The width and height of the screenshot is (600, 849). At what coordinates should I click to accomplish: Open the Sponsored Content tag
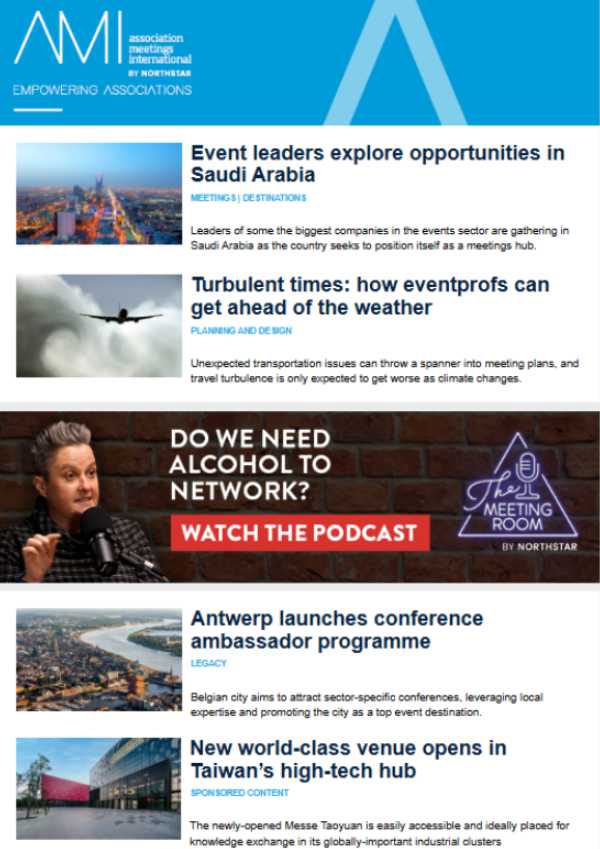click(239, 793)
